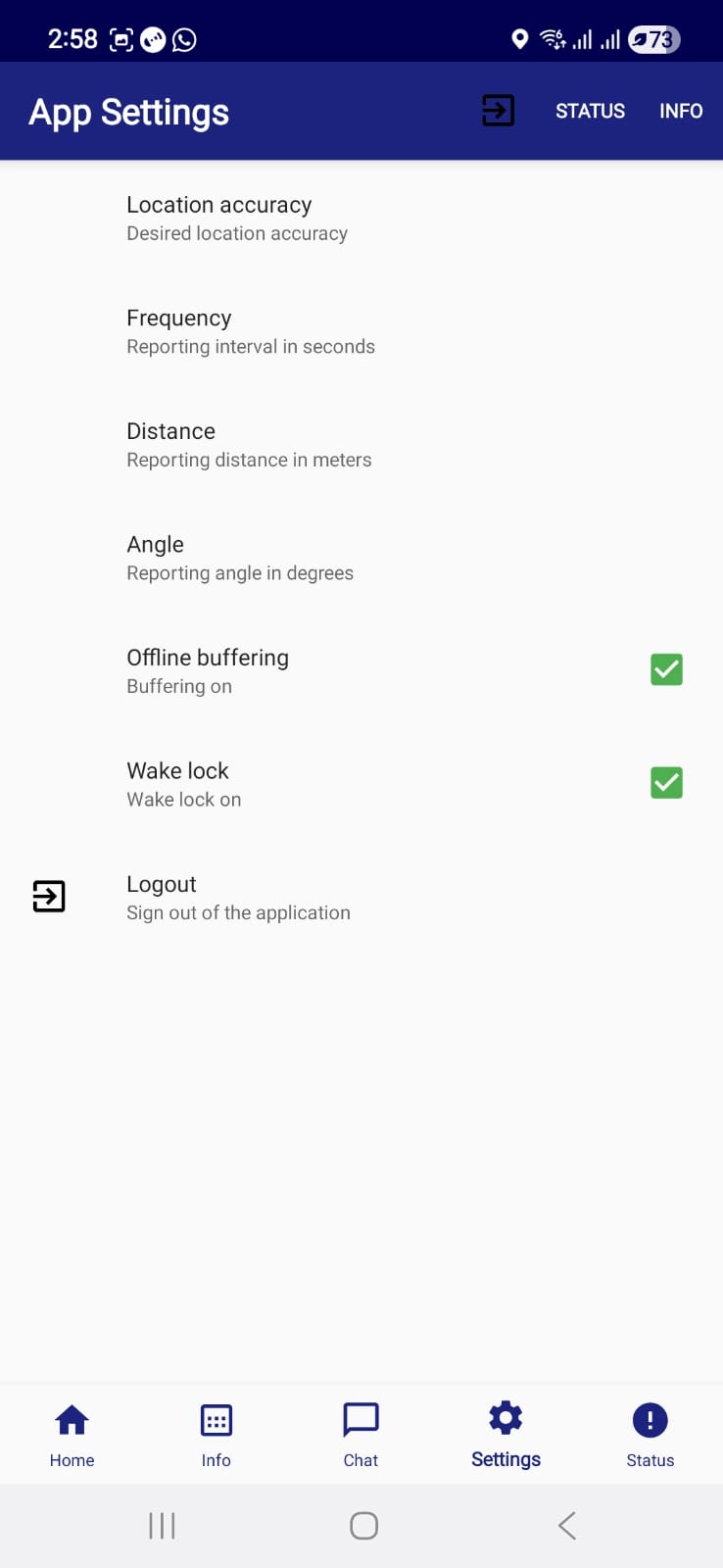This screenshot has width=723, height=1568.
Task: Uncheck the Offline buffering checkbox
Action: [666, 670]
